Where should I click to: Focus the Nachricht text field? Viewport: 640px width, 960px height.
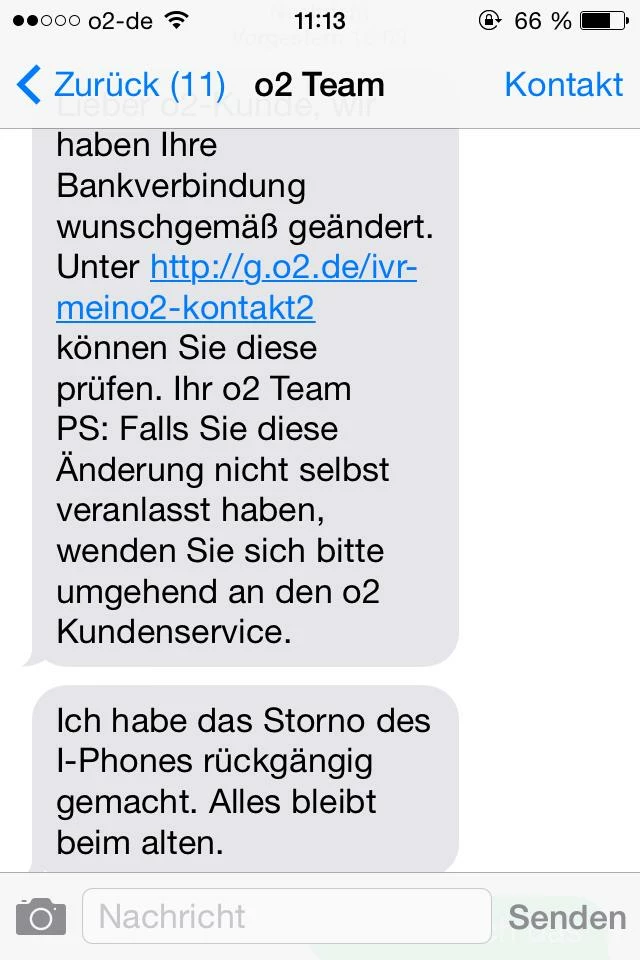tap(286, 916)
